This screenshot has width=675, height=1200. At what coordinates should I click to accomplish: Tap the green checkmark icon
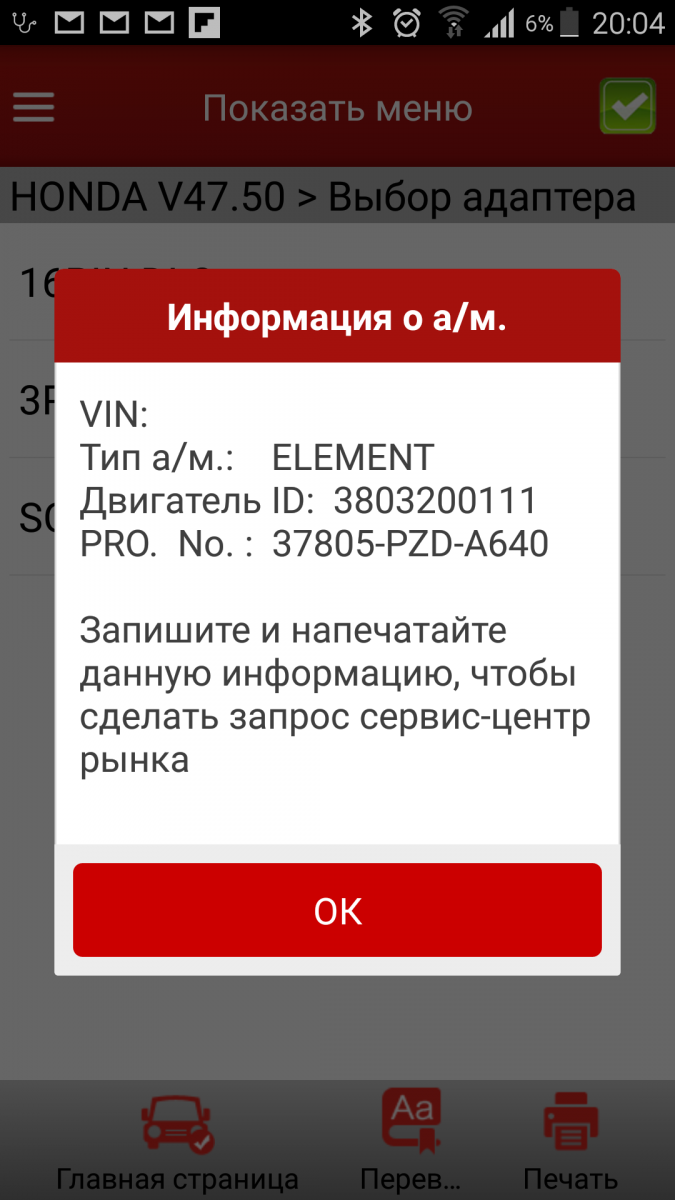[627, 107]
